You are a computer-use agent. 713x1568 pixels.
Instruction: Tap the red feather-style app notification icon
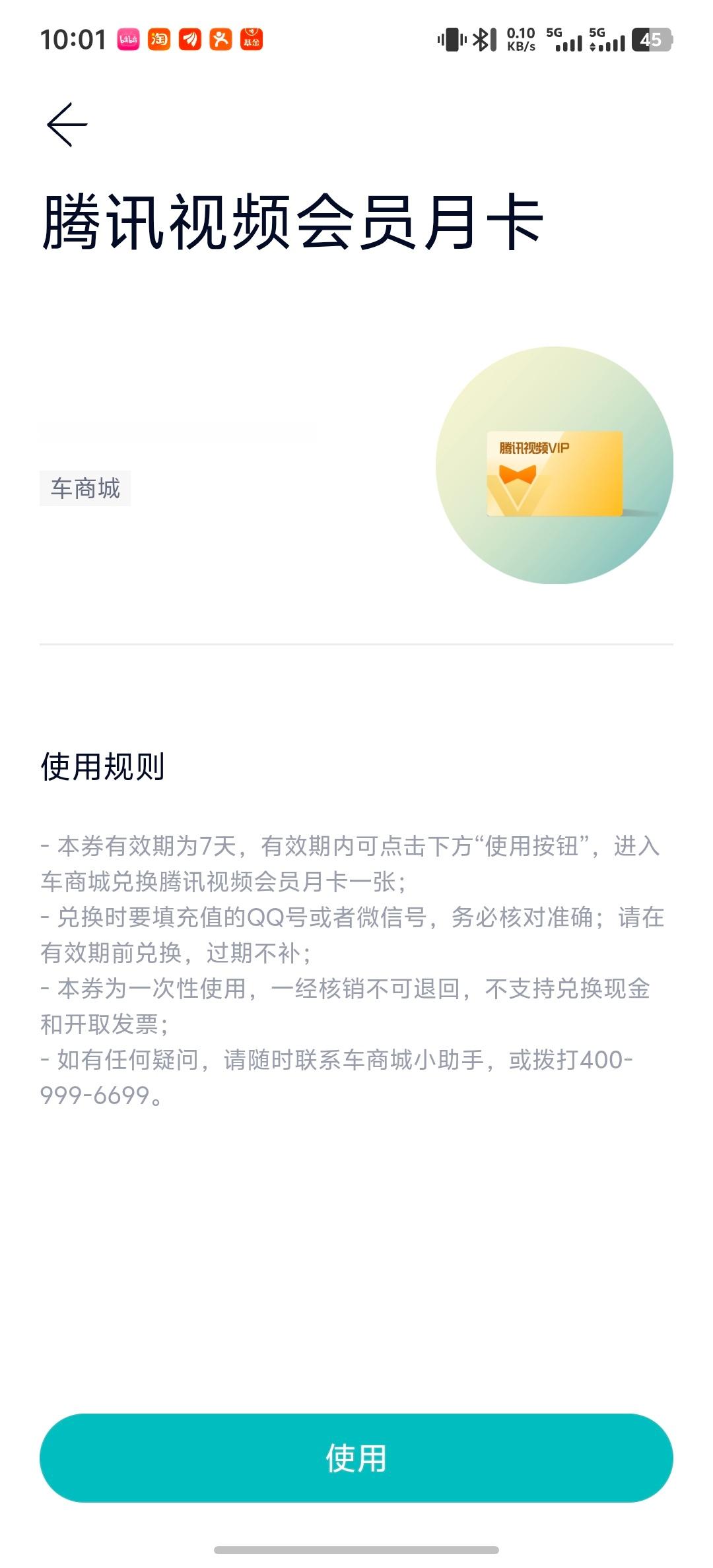tap(191, 40)
